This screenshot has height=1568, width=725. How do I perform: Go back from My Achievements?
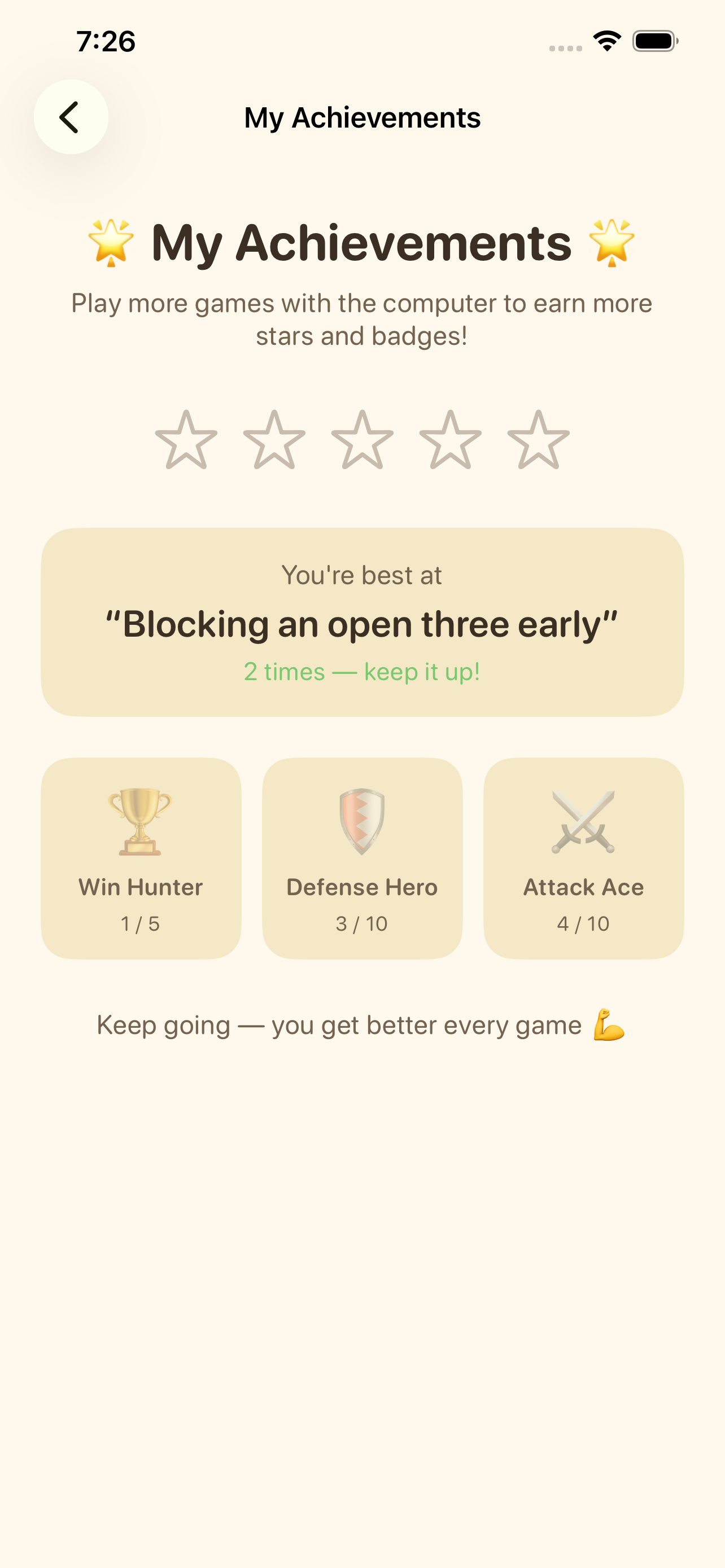click(x=71, y=117)
